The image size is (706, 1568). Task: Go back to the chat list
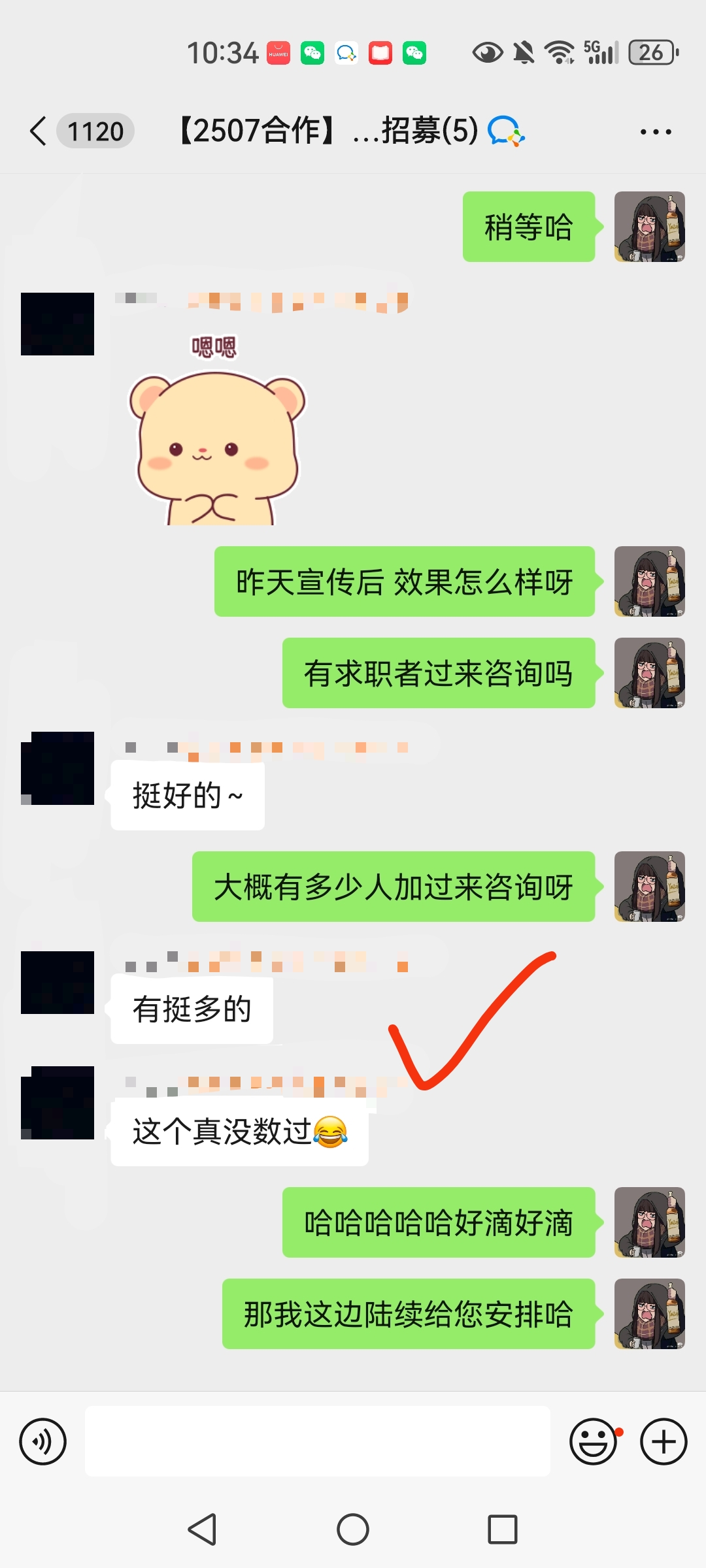coord(39,131)
